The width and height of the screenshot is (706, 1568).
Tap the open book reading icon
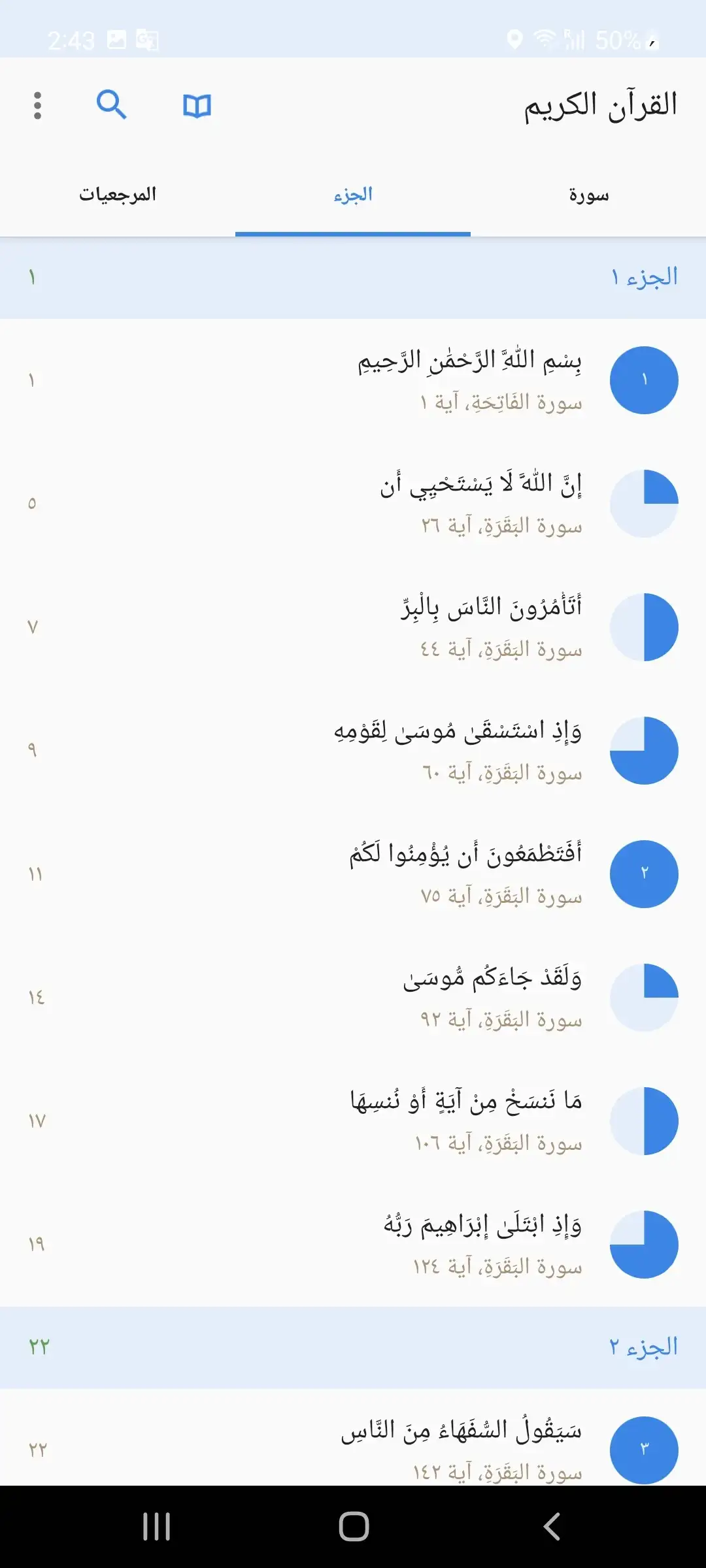click(x=197, y=105)
